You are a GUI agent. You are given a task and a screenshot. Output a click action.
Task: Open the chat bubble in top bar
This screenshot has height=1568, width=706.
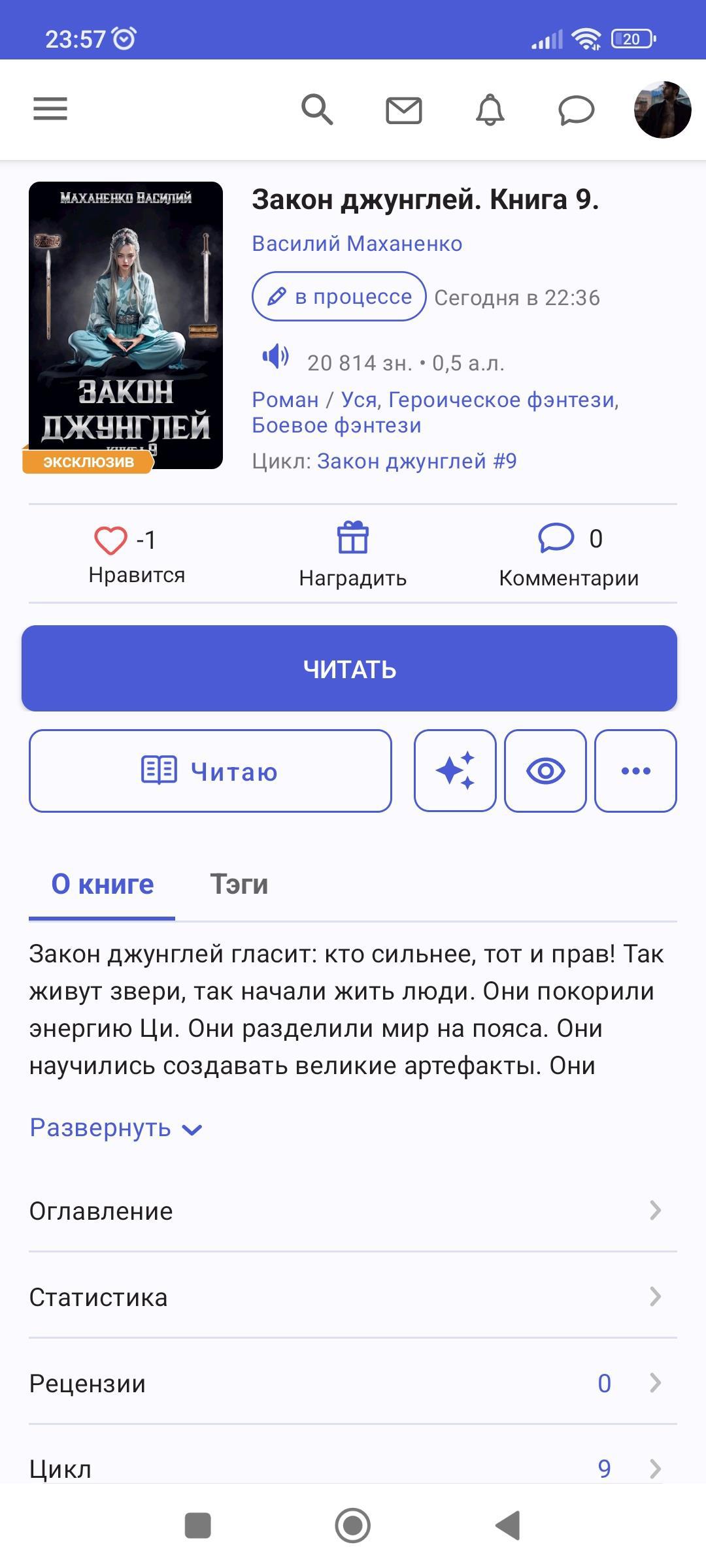click(x=576, y=110)
